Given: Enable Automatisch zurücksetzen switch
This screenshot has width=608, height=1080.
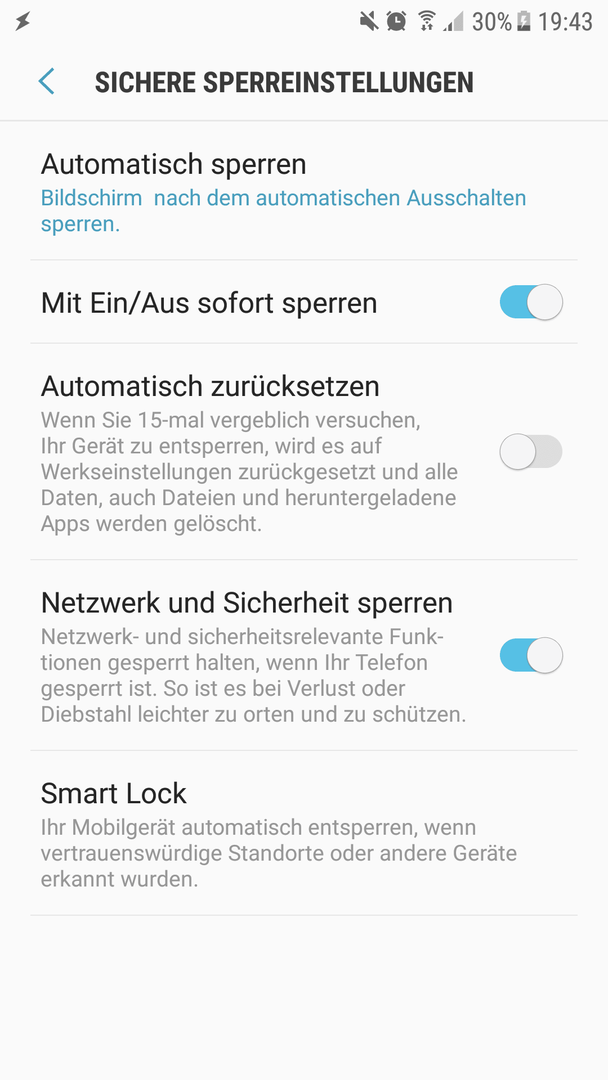Looking at the screenshot, I should (x=531, y=452).
